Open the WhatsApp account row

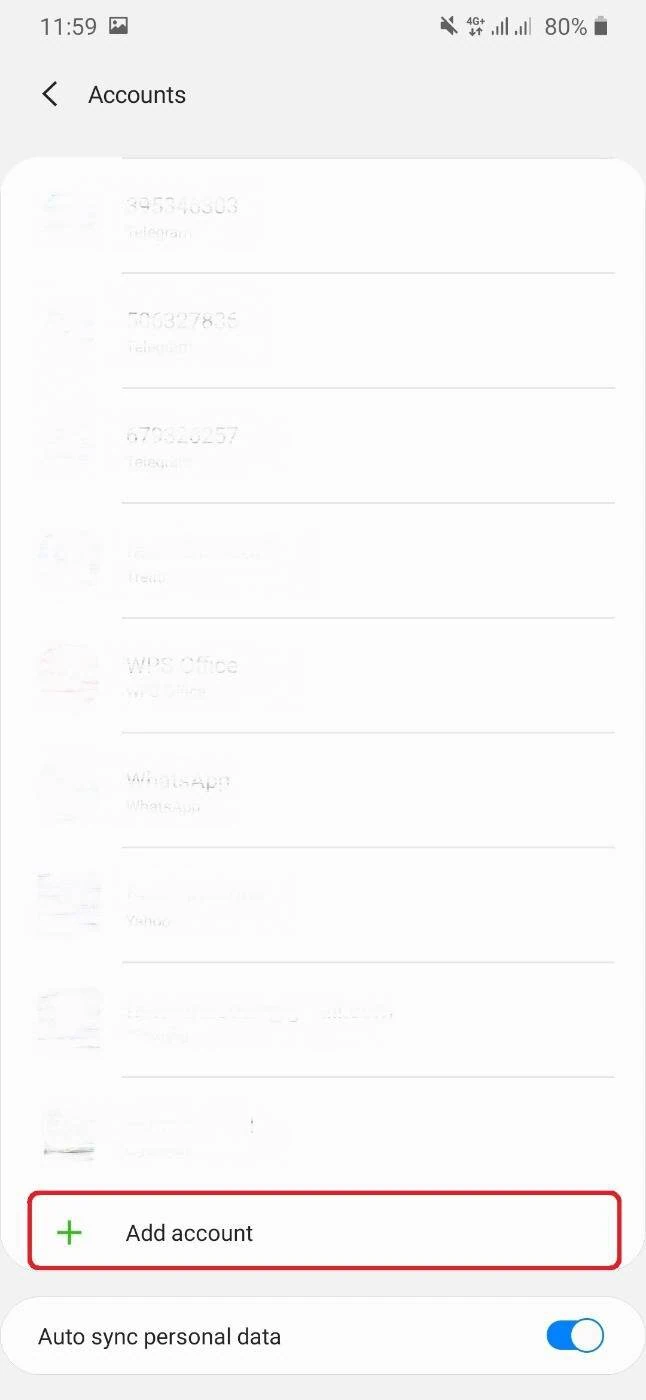tap(323, 791)
